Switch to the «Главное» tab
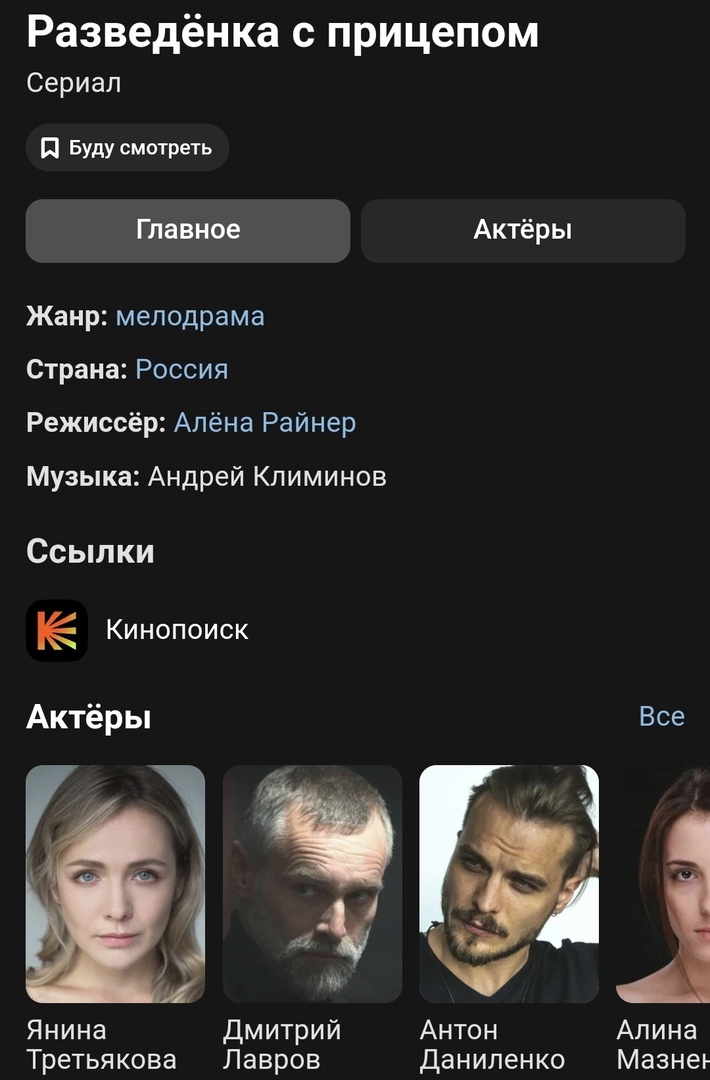The height and width of the screenshot is (1080, 710). [188, 230]
